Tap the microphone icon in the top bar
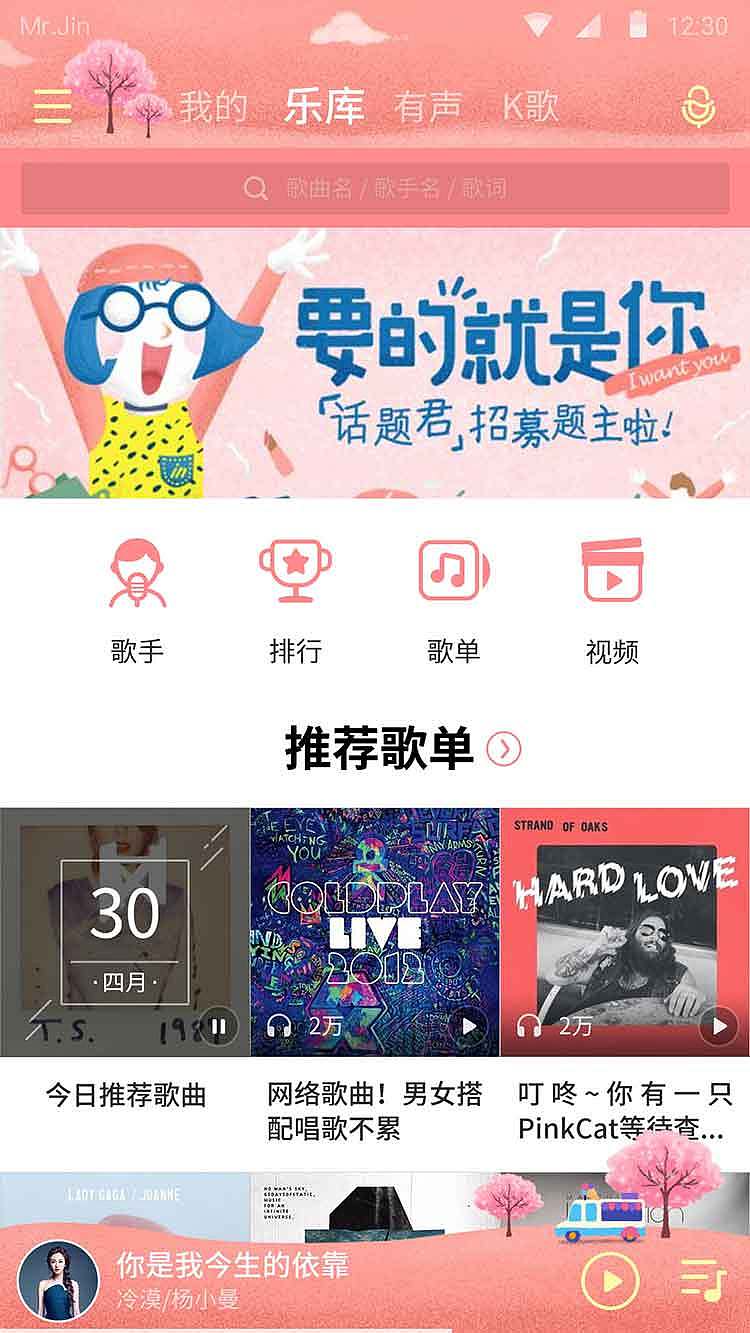750x1333 pixels. 700,105
